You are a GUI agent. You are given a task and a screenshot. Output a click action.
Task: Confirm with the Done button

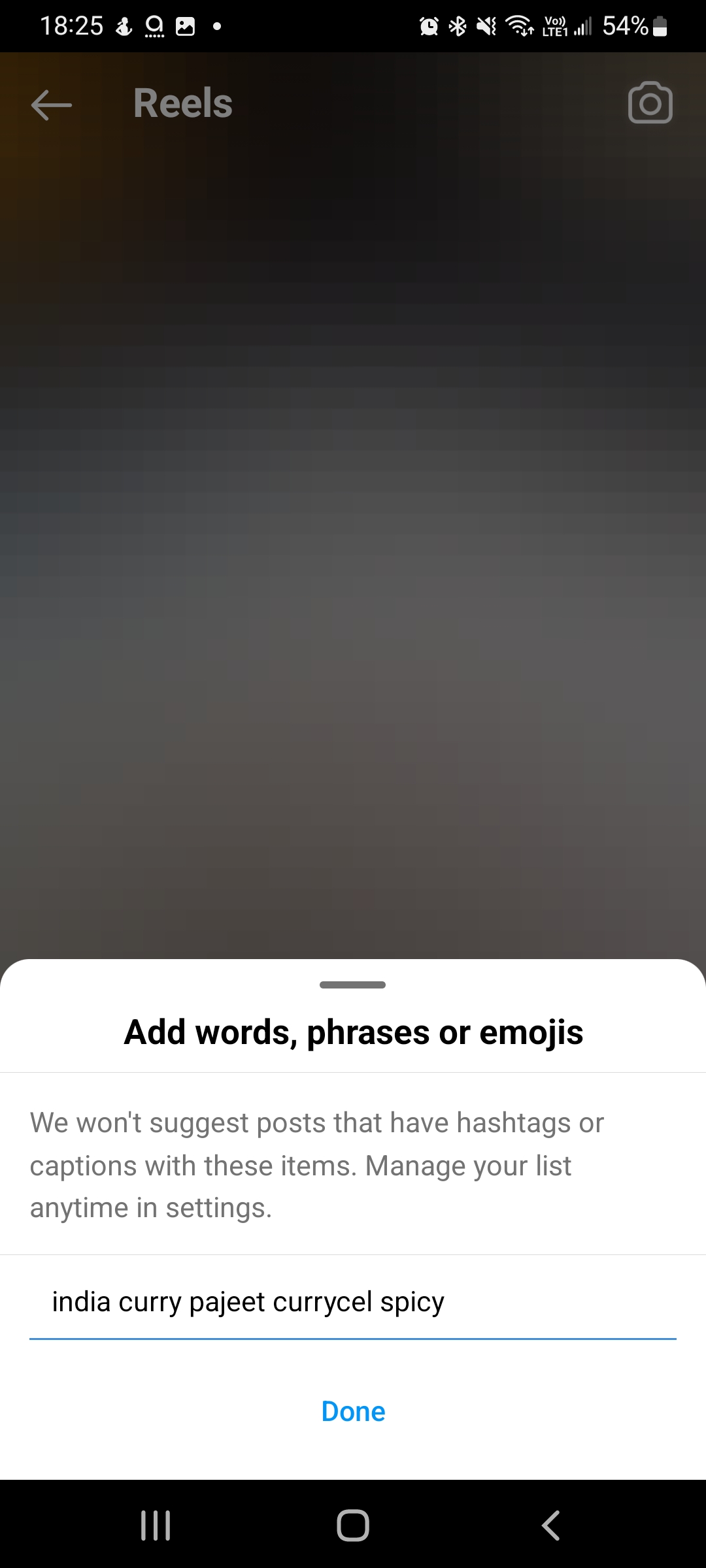point(352,1411)
